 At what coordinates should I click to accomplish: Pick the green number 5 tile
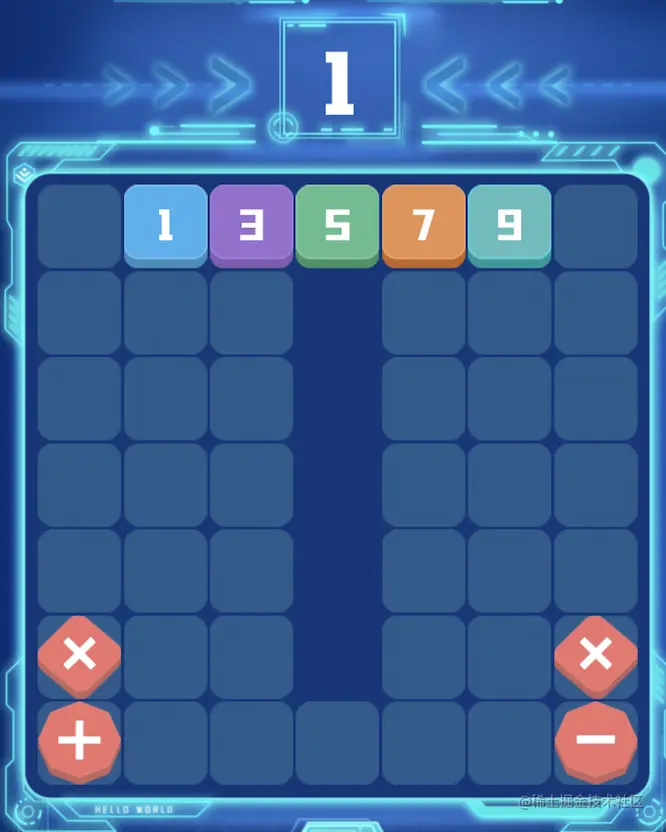click(x=337, y=224)
